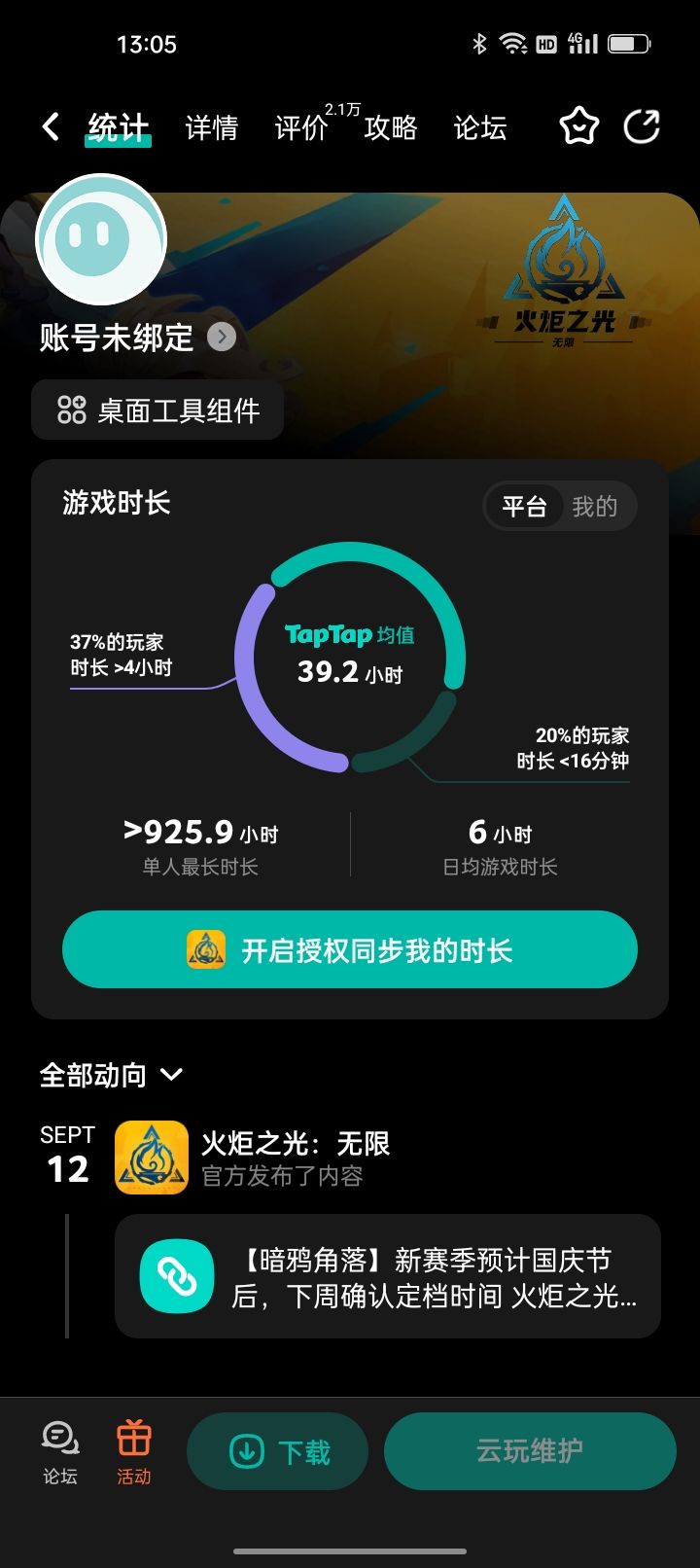Toggle the download arrow icon in 下载 button
This screenshot has width=700, height=1568.
[246, 1449]
